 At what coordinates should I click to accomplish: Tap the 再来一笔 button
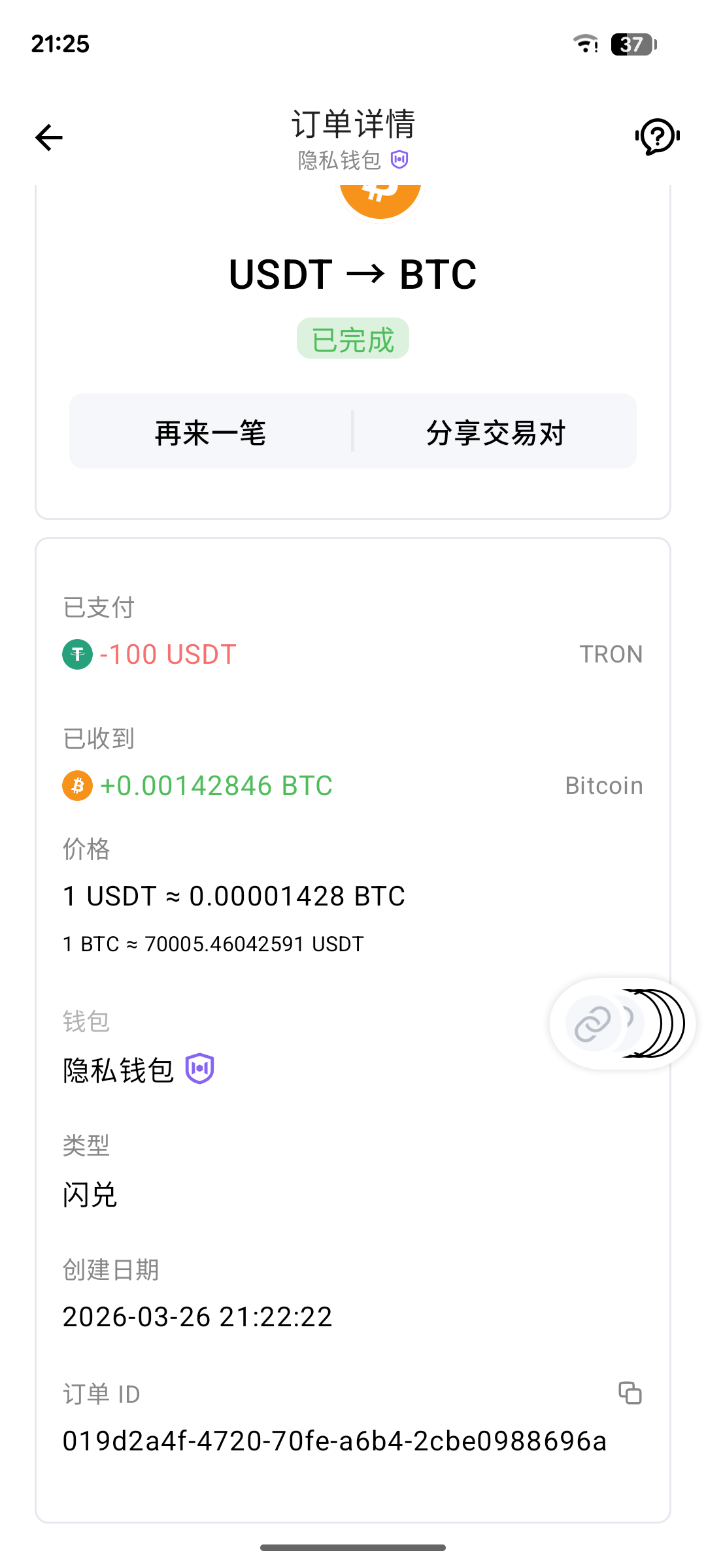209,431
